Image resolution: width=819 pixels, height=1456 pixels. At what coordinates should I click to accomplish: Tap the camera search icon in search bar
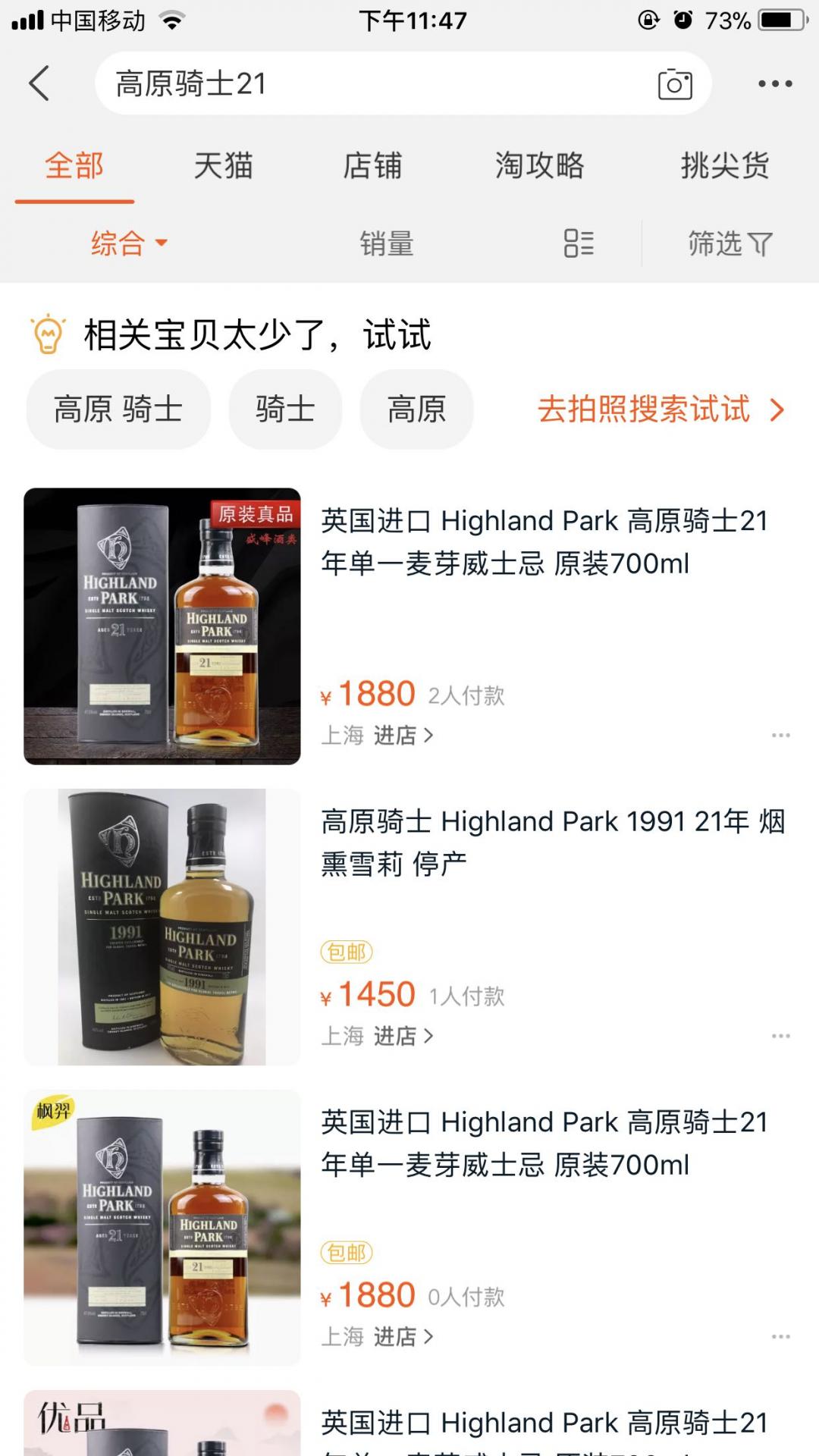coord(673,84)
